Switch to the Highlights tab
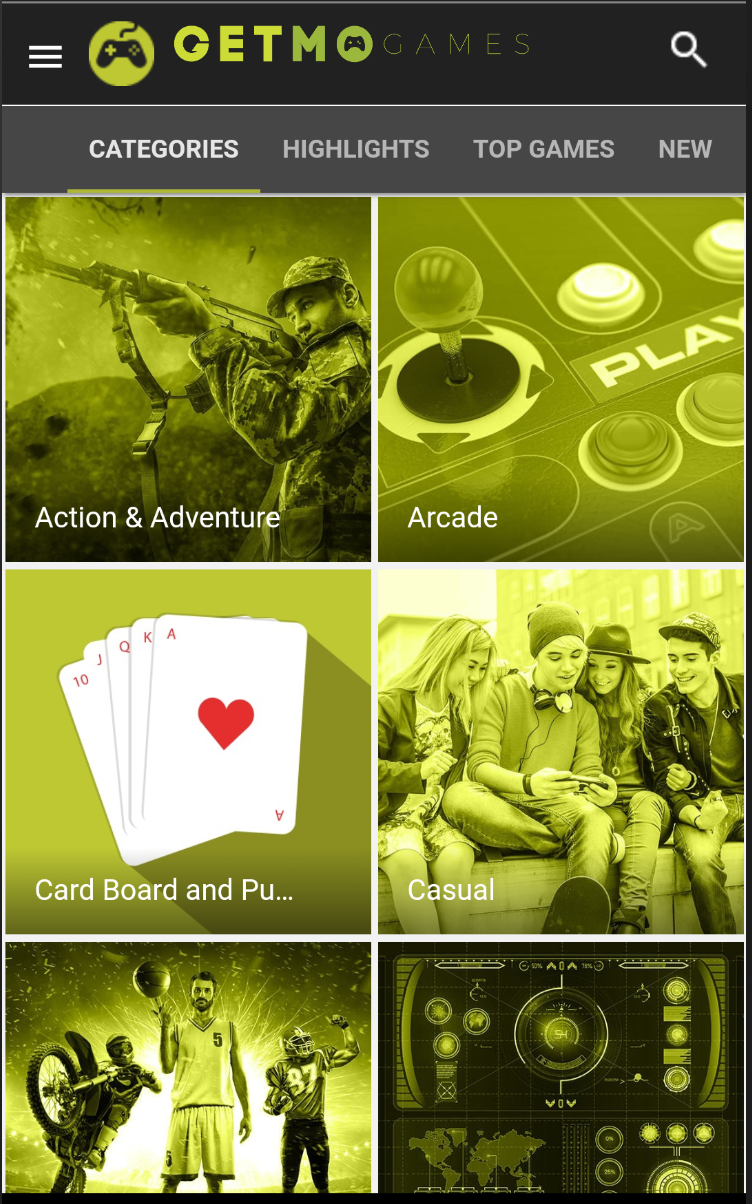752x1204 pixels. point(356,150)
